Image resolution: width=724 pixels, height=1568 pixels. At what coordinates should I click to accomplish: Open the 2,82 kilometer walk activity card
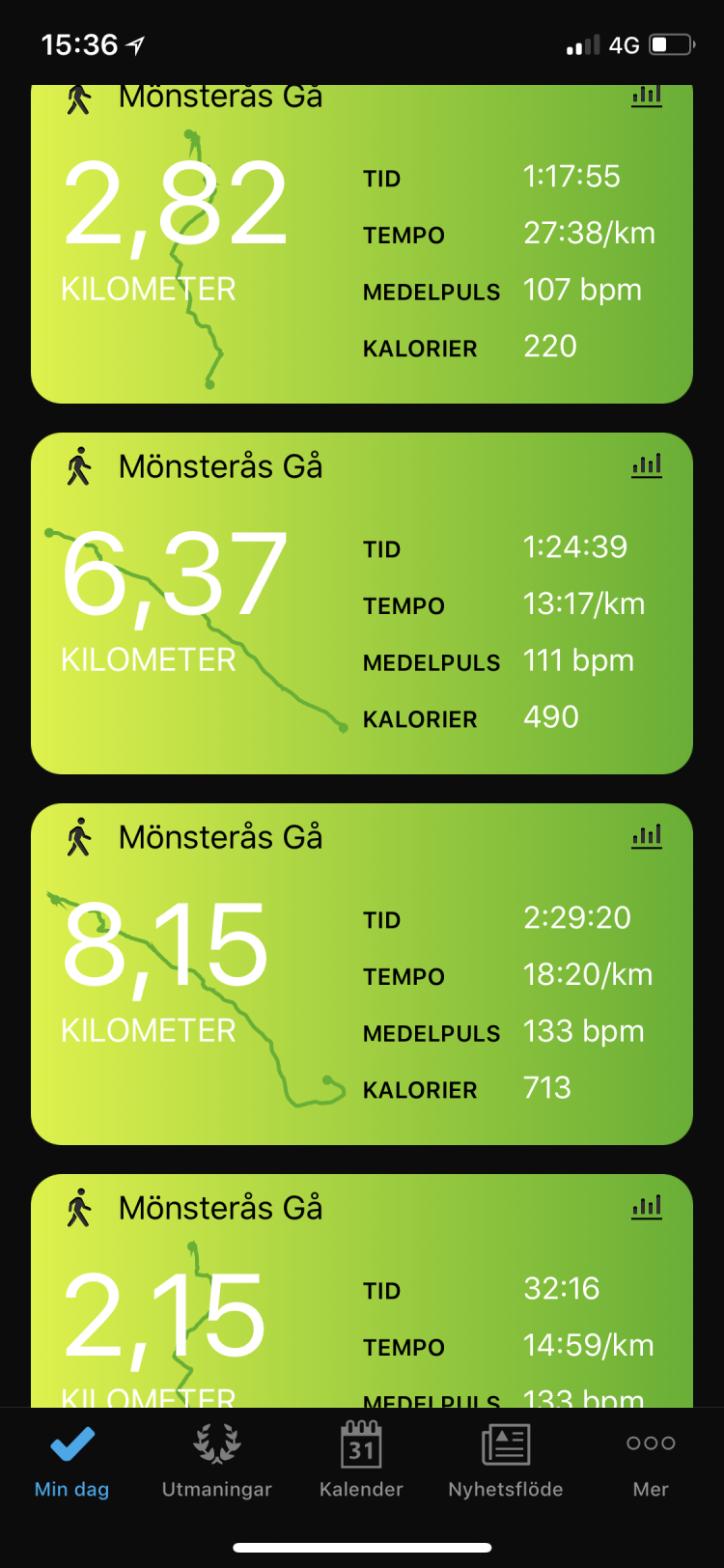(x=361, y=251)
